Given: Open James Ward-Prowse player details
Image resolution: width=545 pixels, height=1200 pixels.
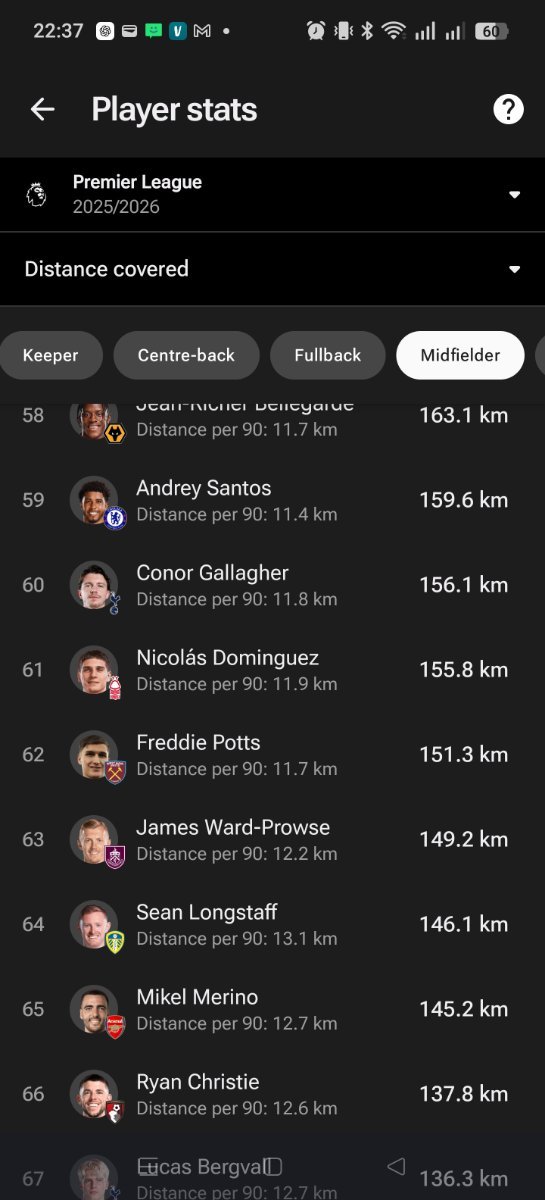Looking at the screenshot, I should click(272, 840).
